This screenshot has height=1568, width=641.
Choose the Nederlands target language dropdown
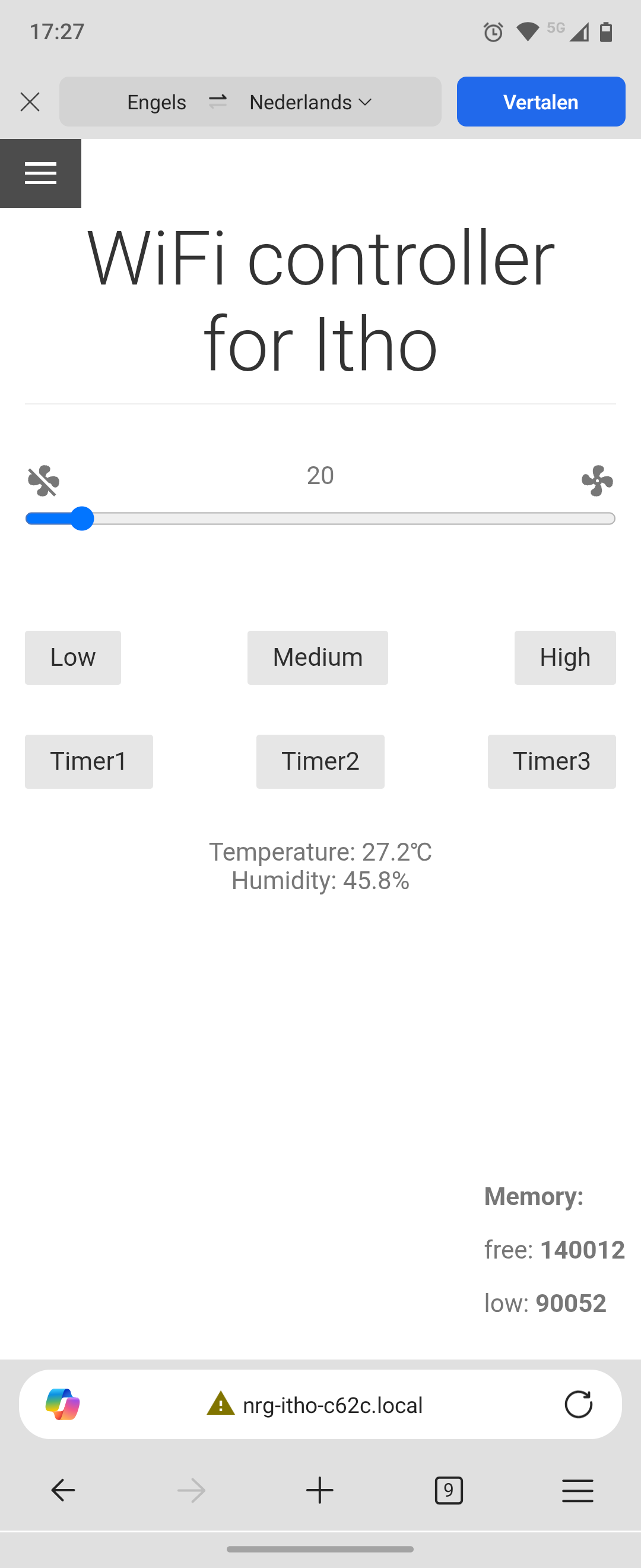[x=310, y=102]
